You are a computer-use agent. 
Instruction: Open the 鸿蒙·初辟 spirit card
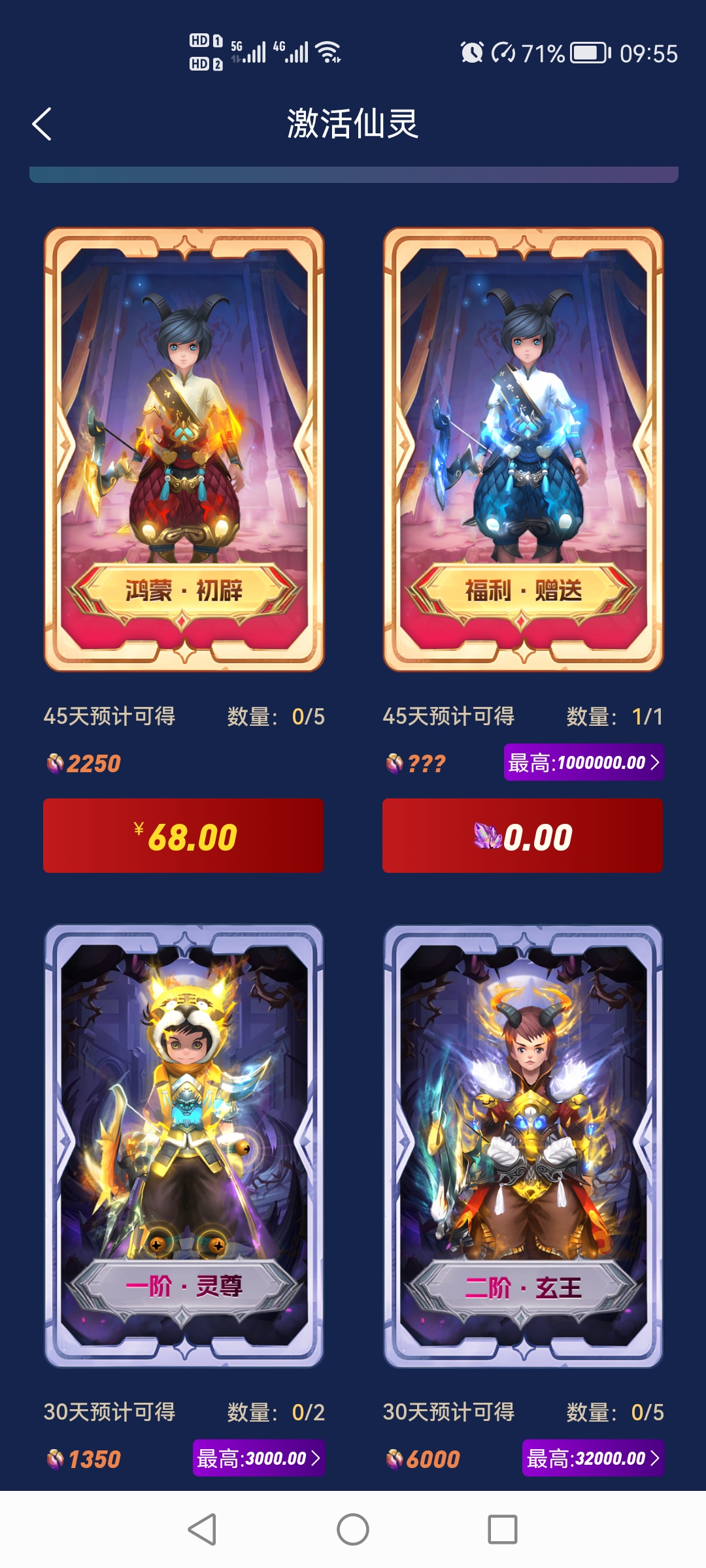tap(184, 449)
